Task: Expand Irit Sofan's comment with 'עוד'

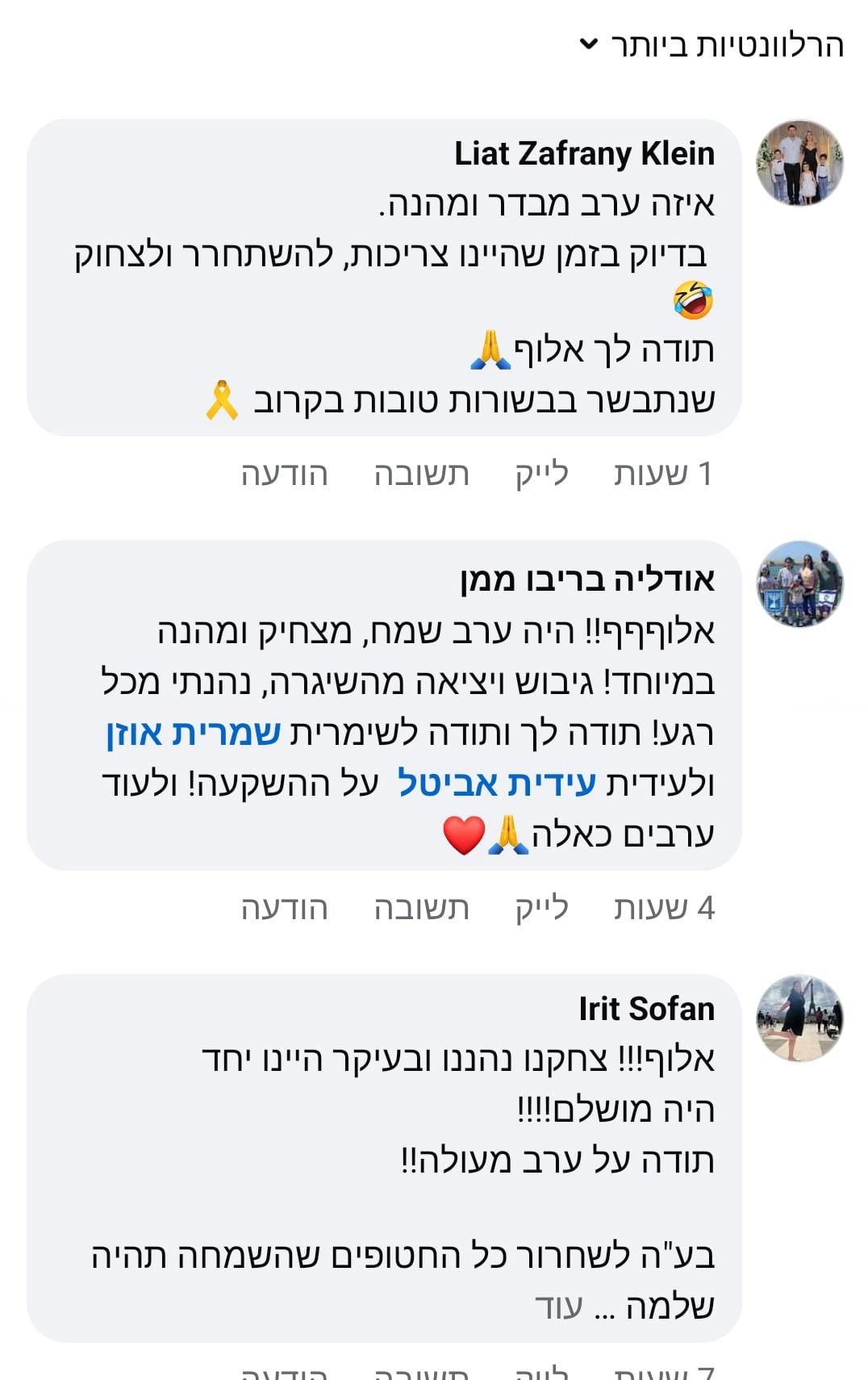Action: coord(559,1306)
